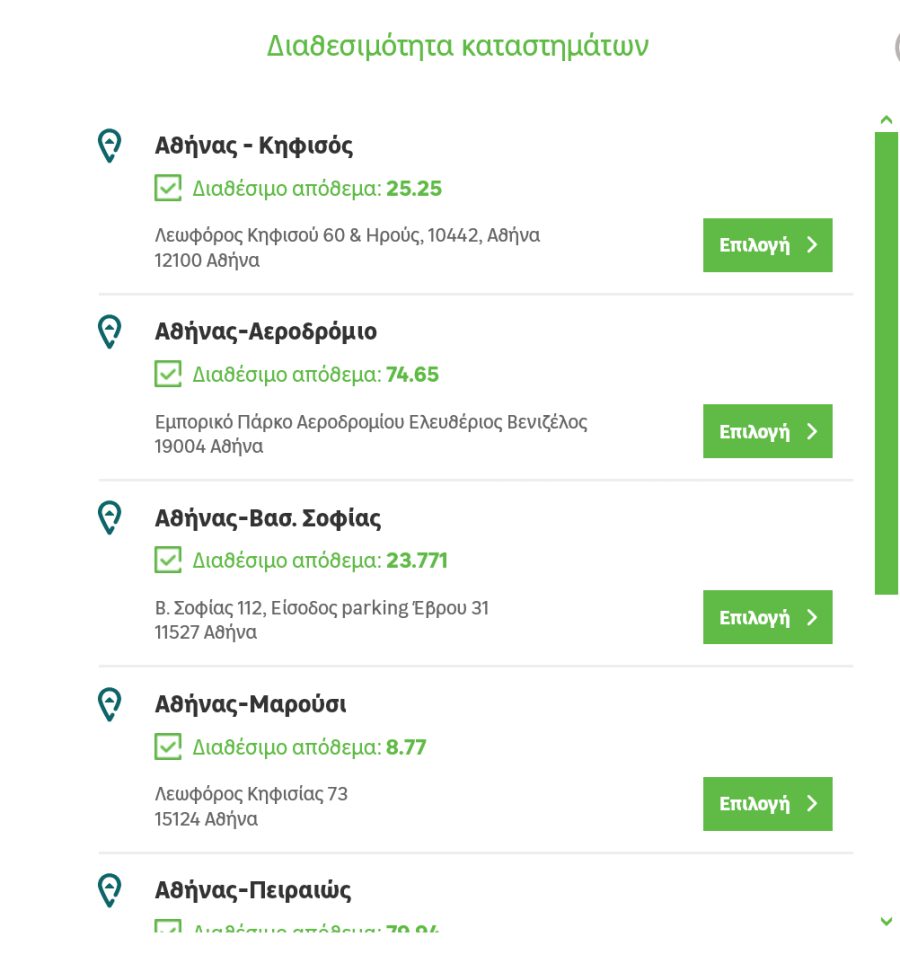Tap the scrollbar's down arrow
The width and height of the screenshot is (900, 963).
coord(885,921)
